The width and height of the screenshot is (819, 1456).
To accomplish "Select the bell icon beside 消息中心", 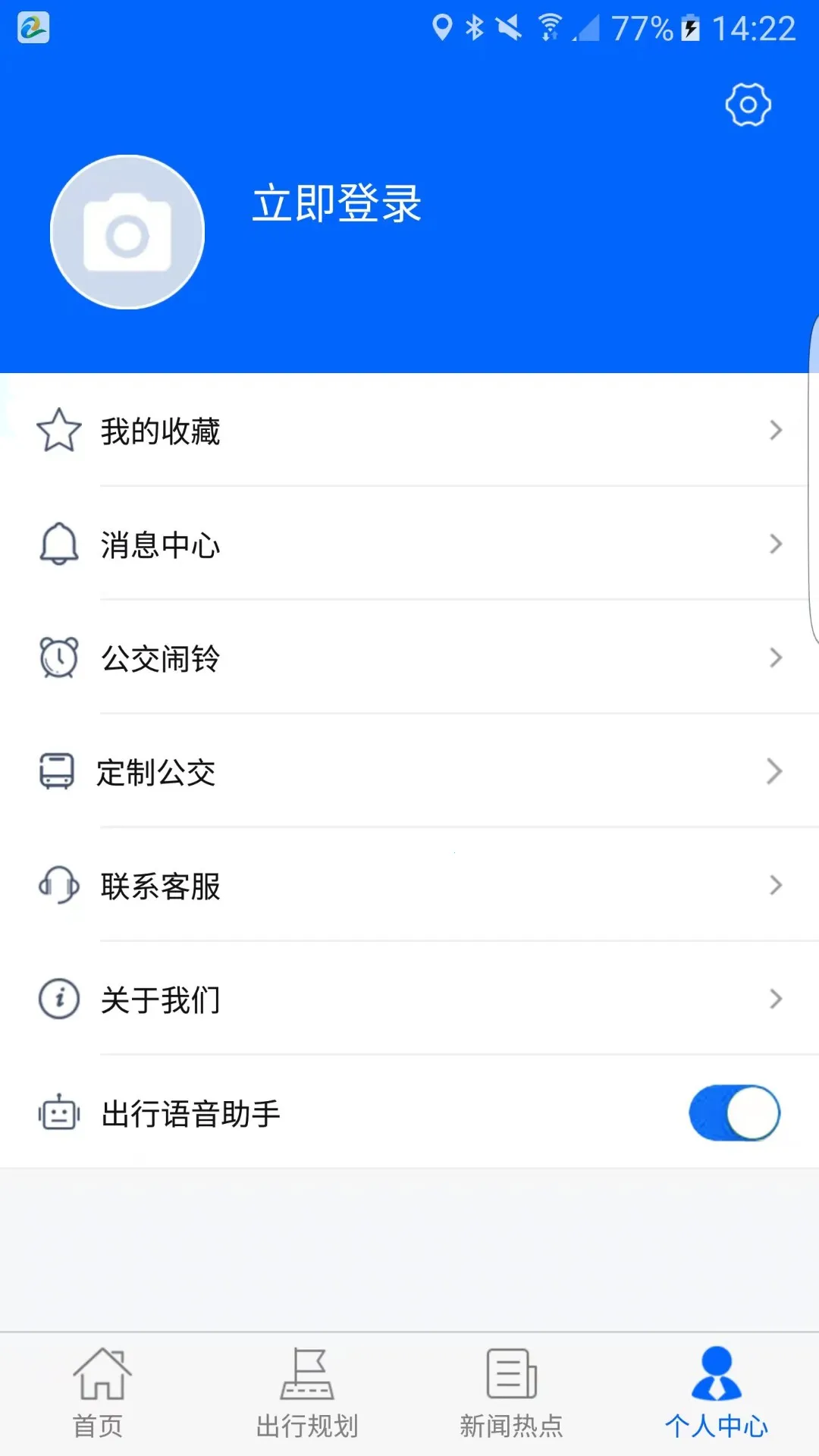I will 59,544.
